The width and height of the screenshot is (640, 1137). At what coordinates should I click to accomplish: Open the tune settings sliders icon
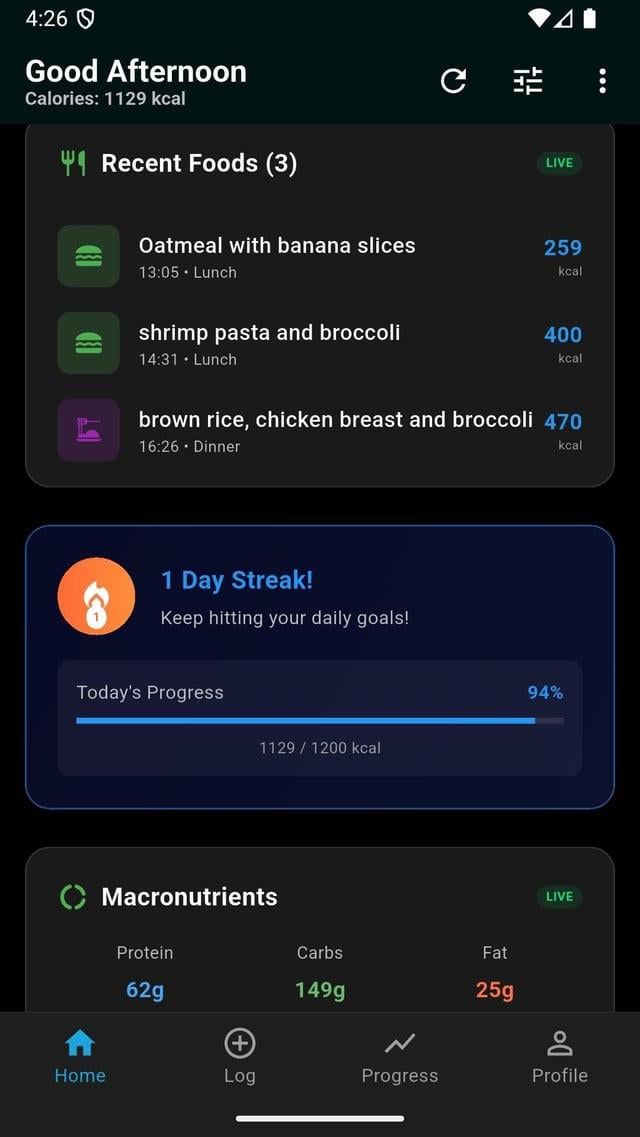(x=528, y=80)
